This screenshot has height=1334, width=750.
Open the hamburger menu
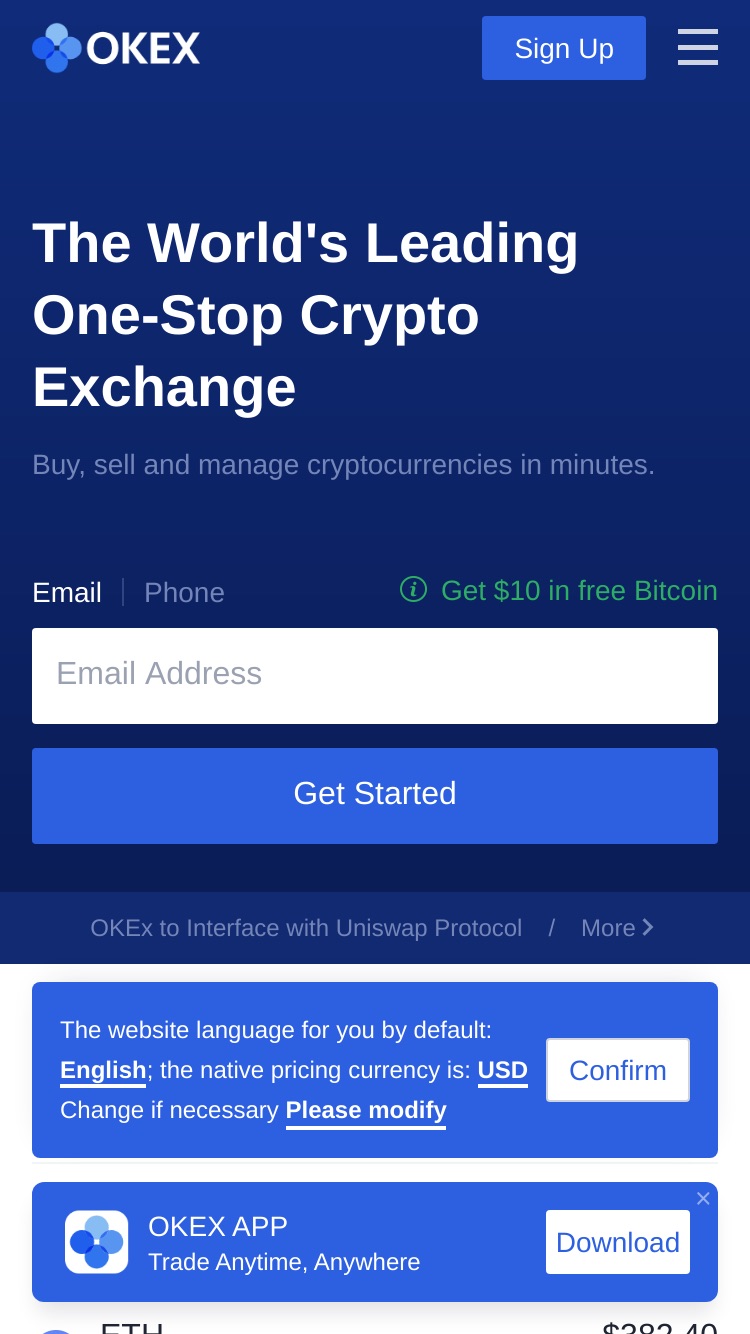point(698,47)
